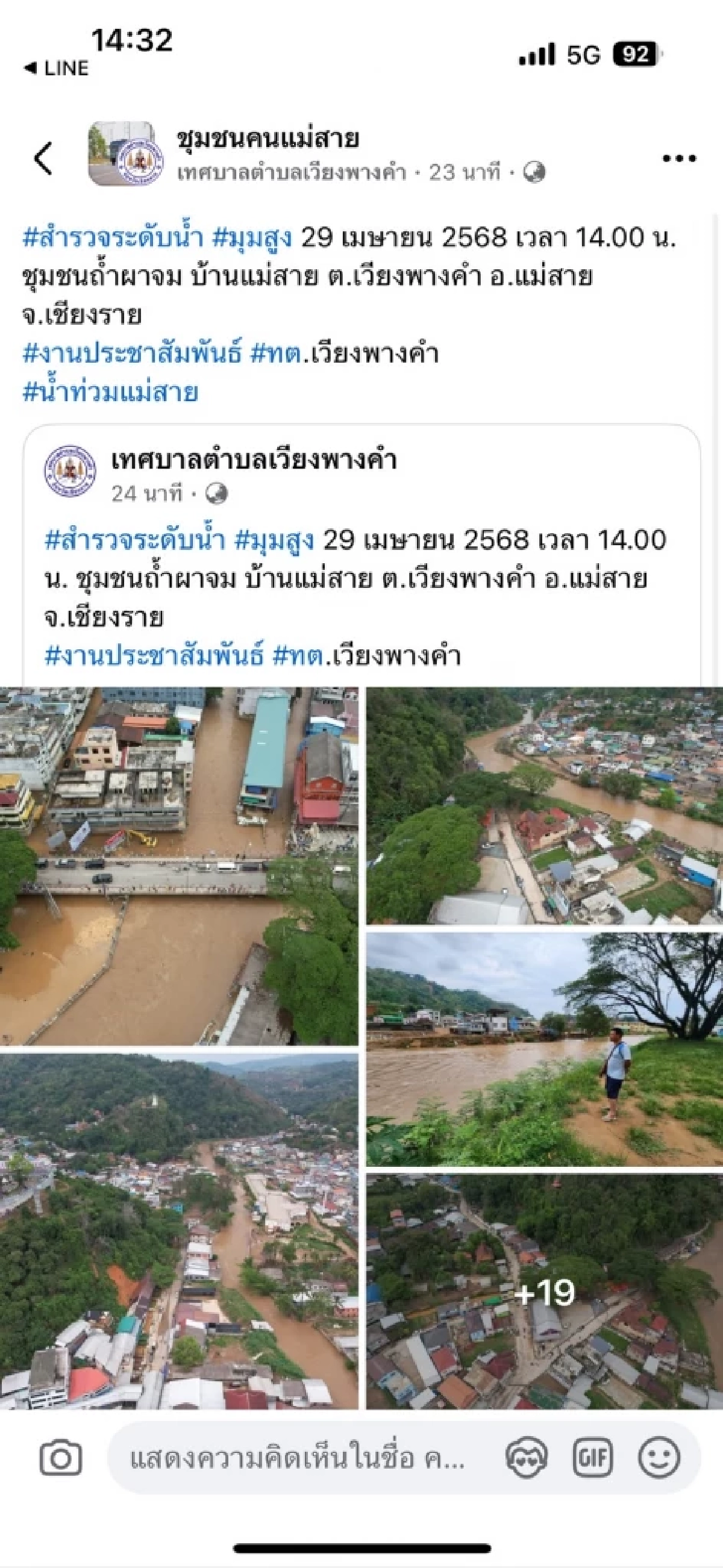Open the ชุมชนคนแม่สาย group page
Image resolution: width=723 pixels, height=1568 pixels.
coord(268,139)
